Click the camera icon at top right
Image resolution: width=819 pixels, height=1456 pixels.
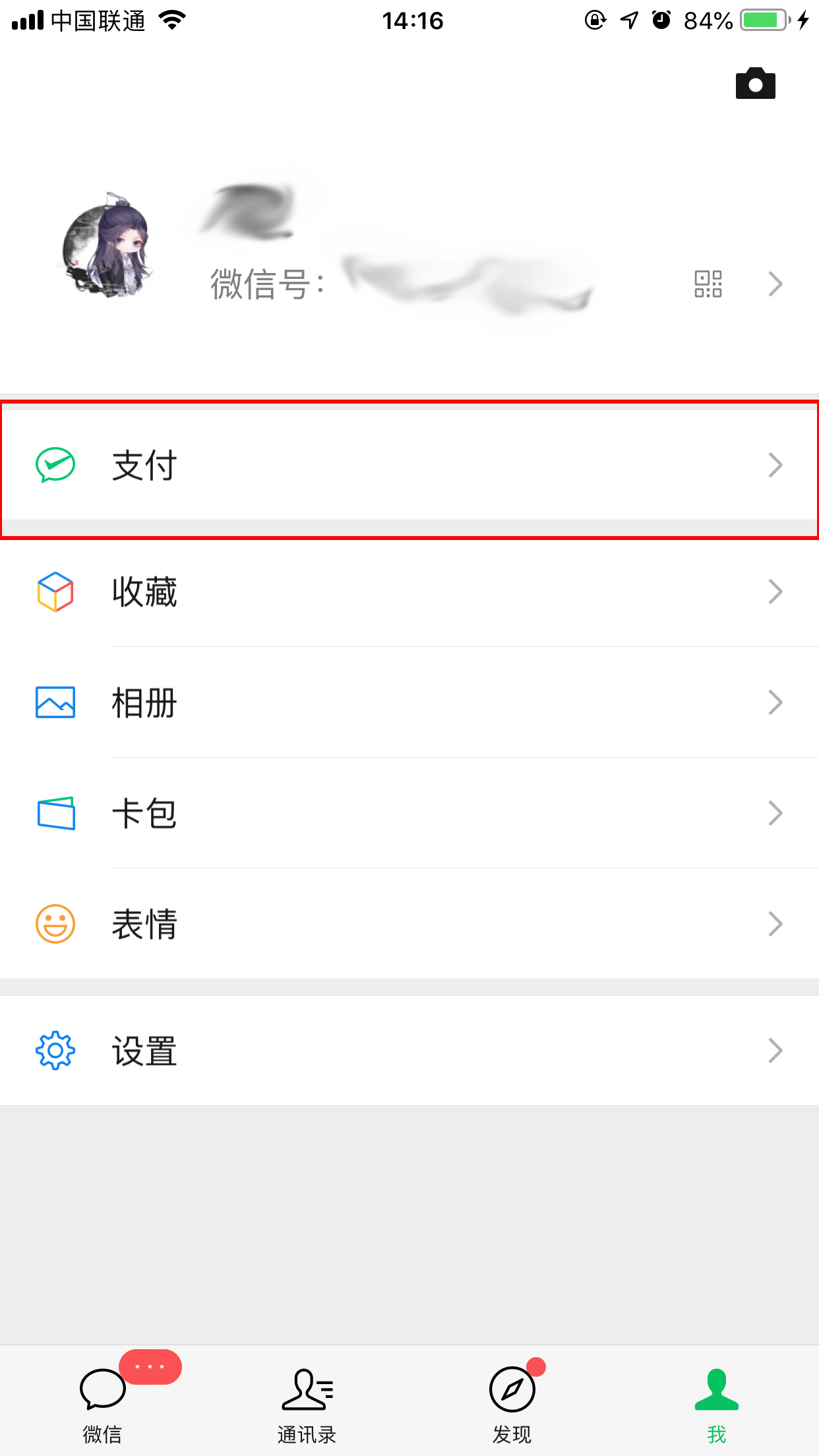pyautogui.click(x=756, y=83)
